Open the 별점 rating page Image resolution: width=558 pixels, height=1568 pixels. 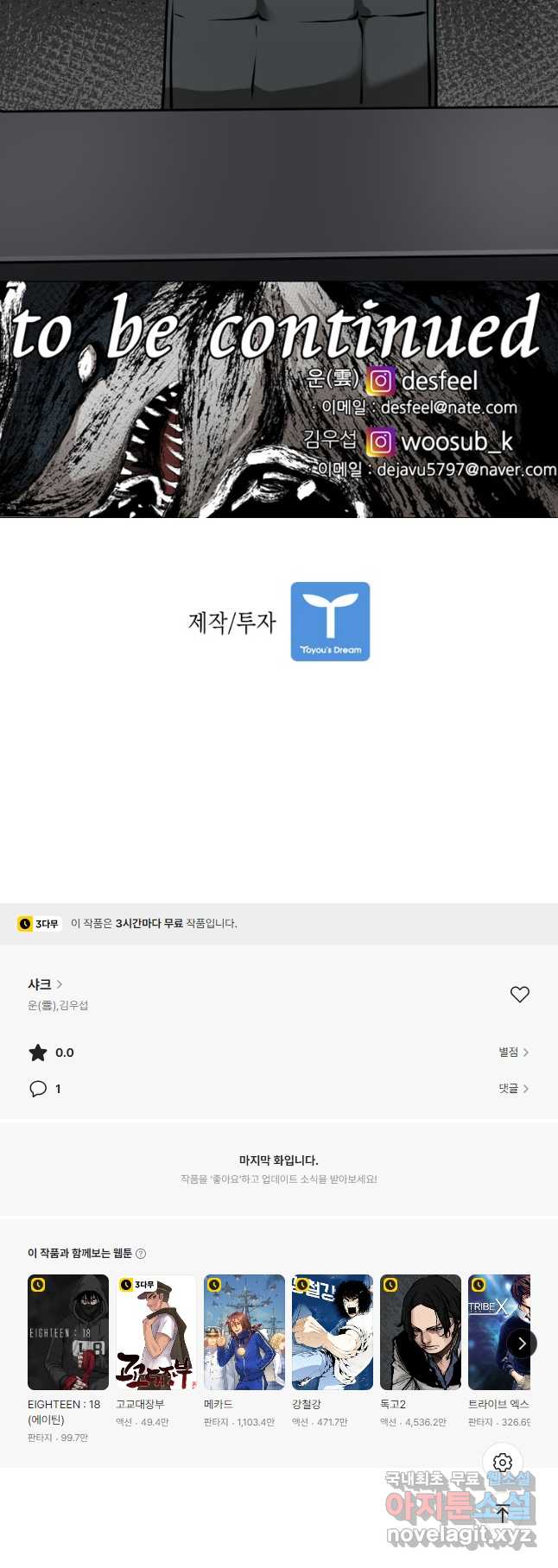tap(513, 1053)
